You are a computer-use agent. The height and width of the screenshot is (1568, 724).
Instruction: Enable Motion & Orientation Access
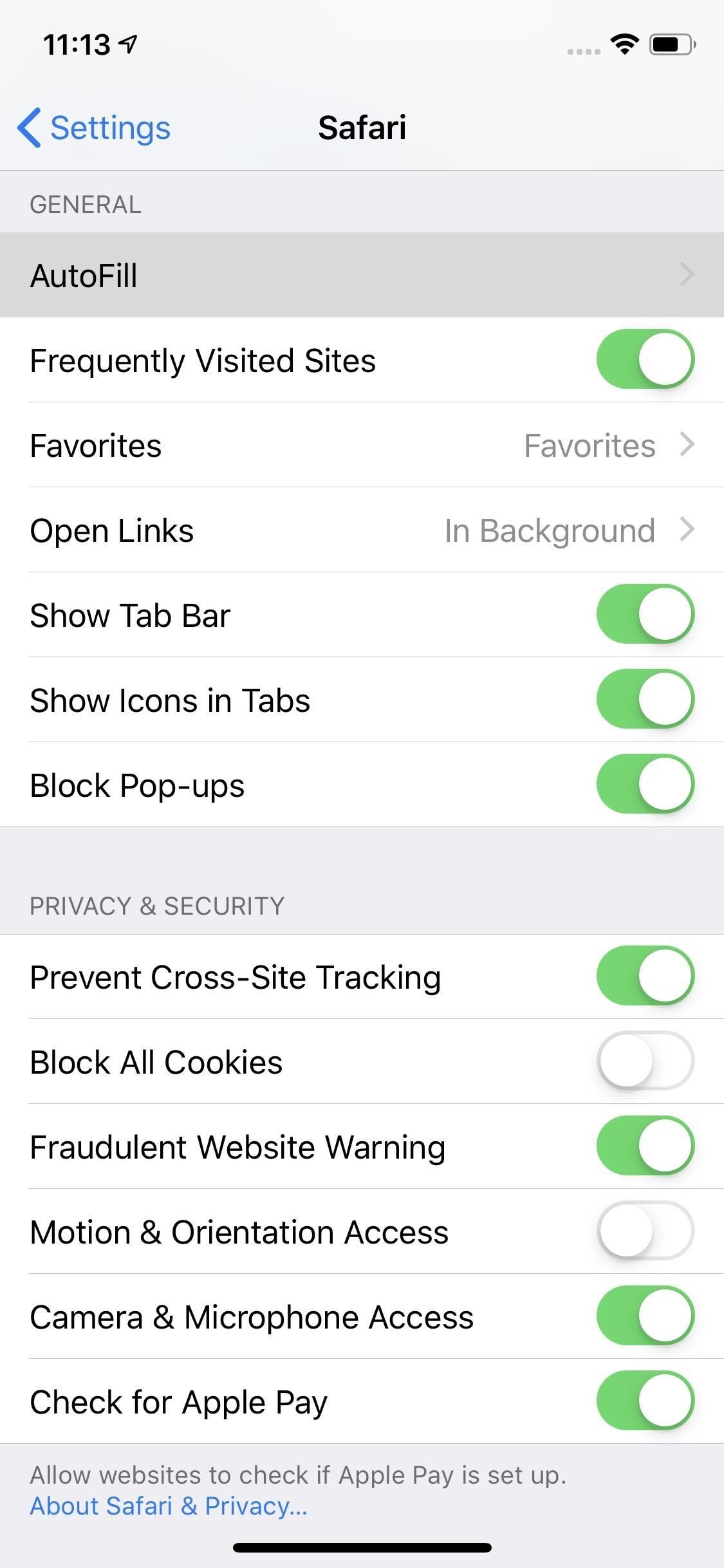(x=645, y=1231)
